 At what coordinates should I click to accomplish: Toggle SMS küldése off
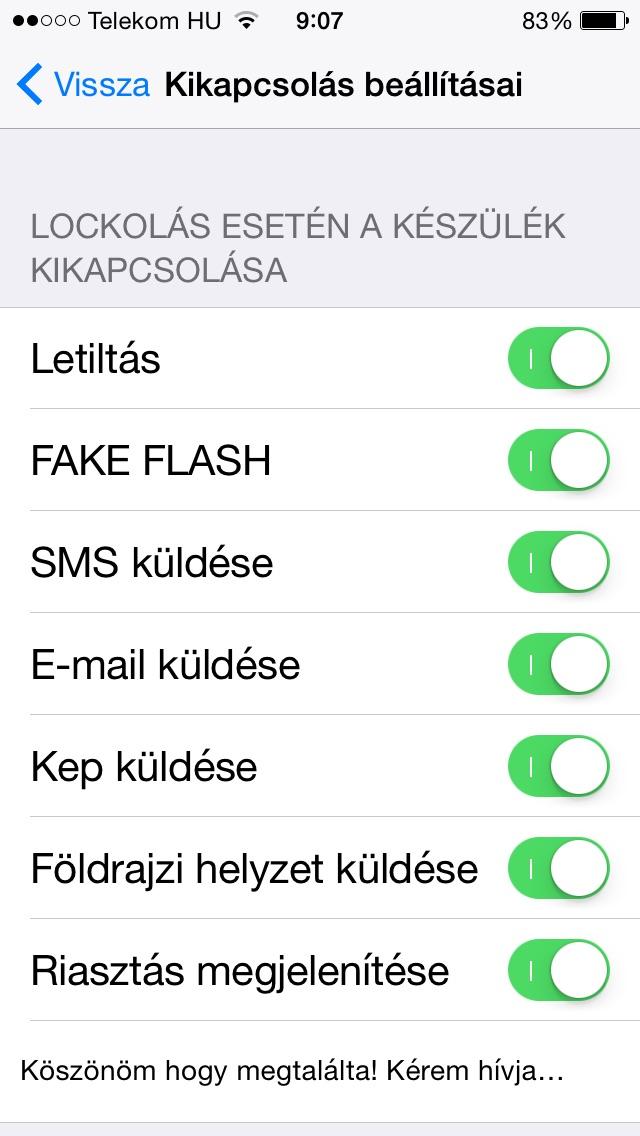pos(559,562)
